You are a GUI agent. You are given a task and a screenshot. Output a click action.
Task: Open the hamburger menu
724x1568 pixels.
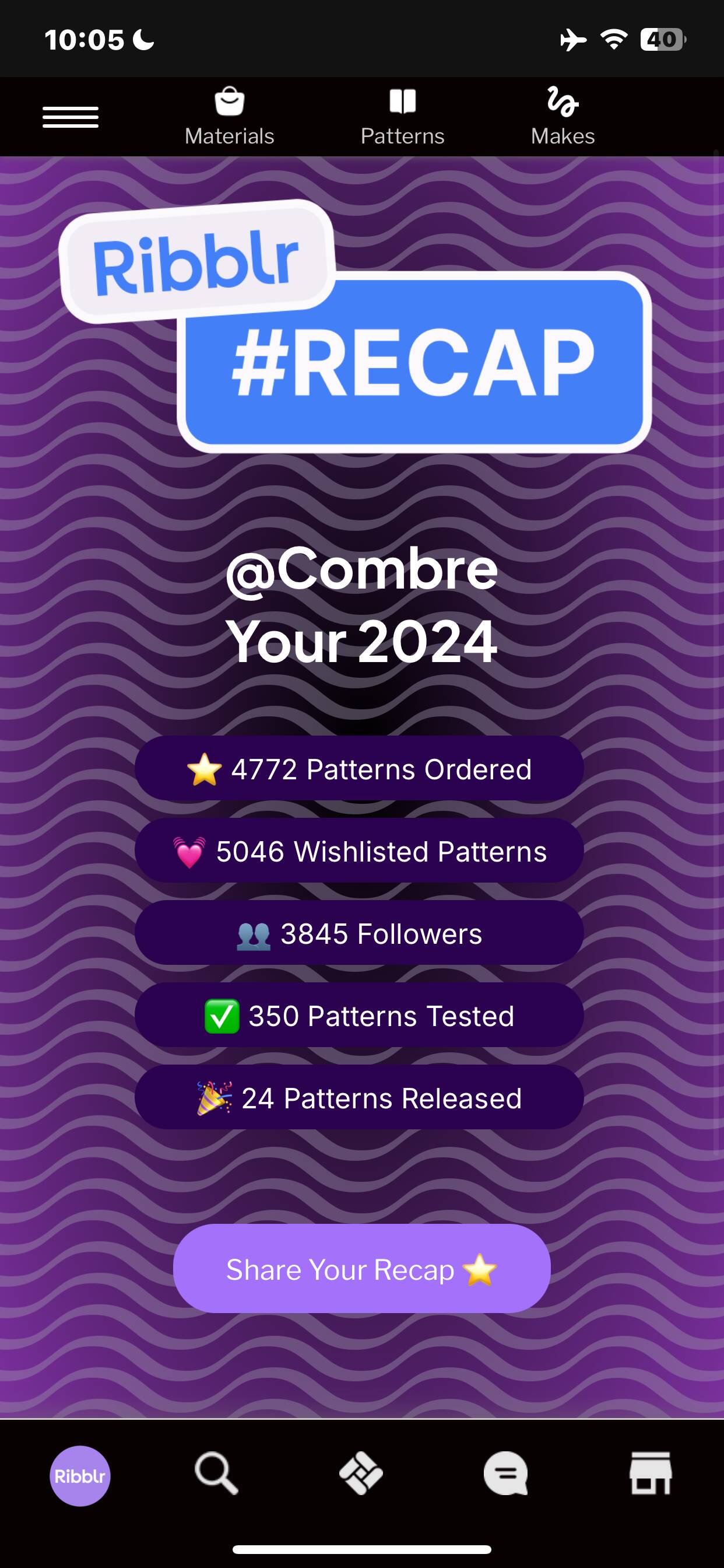coord(71,117)
